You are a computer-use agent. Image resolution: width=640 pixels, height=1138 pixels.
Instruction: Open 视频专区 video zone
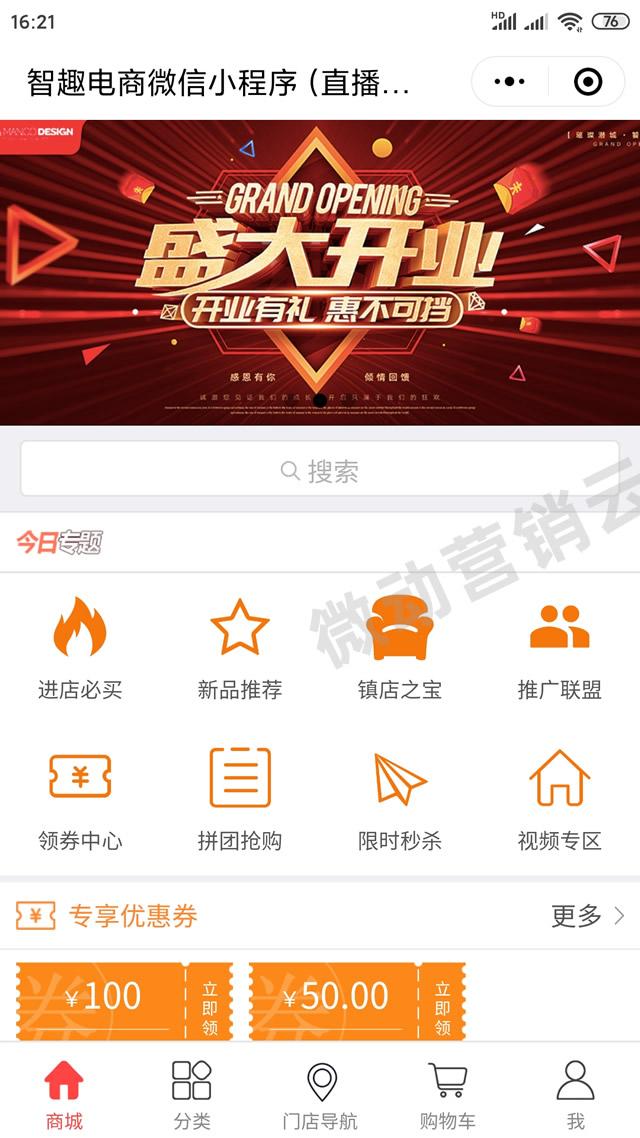(559, 800)
